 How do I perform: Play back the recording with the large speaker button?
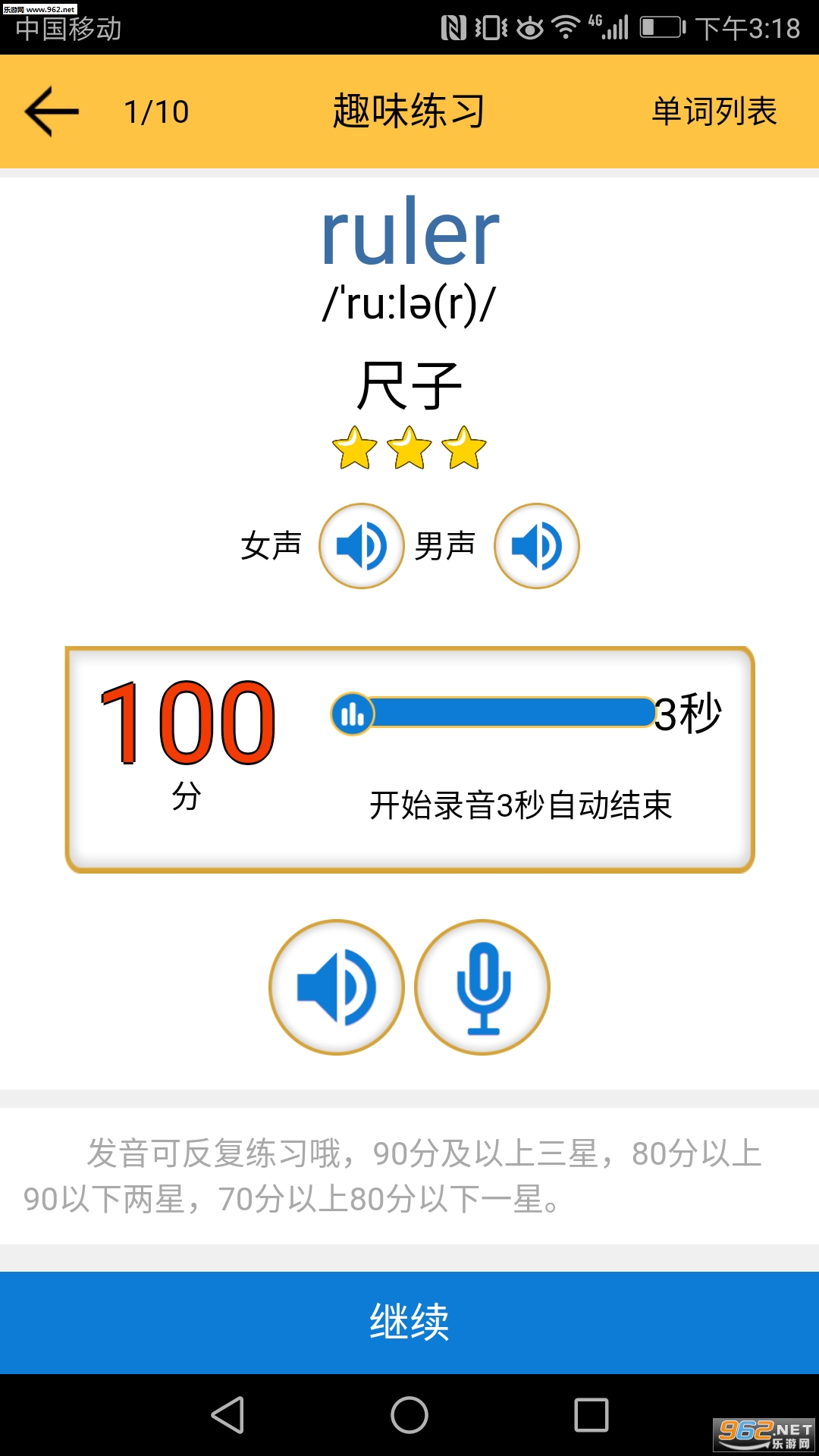pyautogui.click(x=337, y=987)
